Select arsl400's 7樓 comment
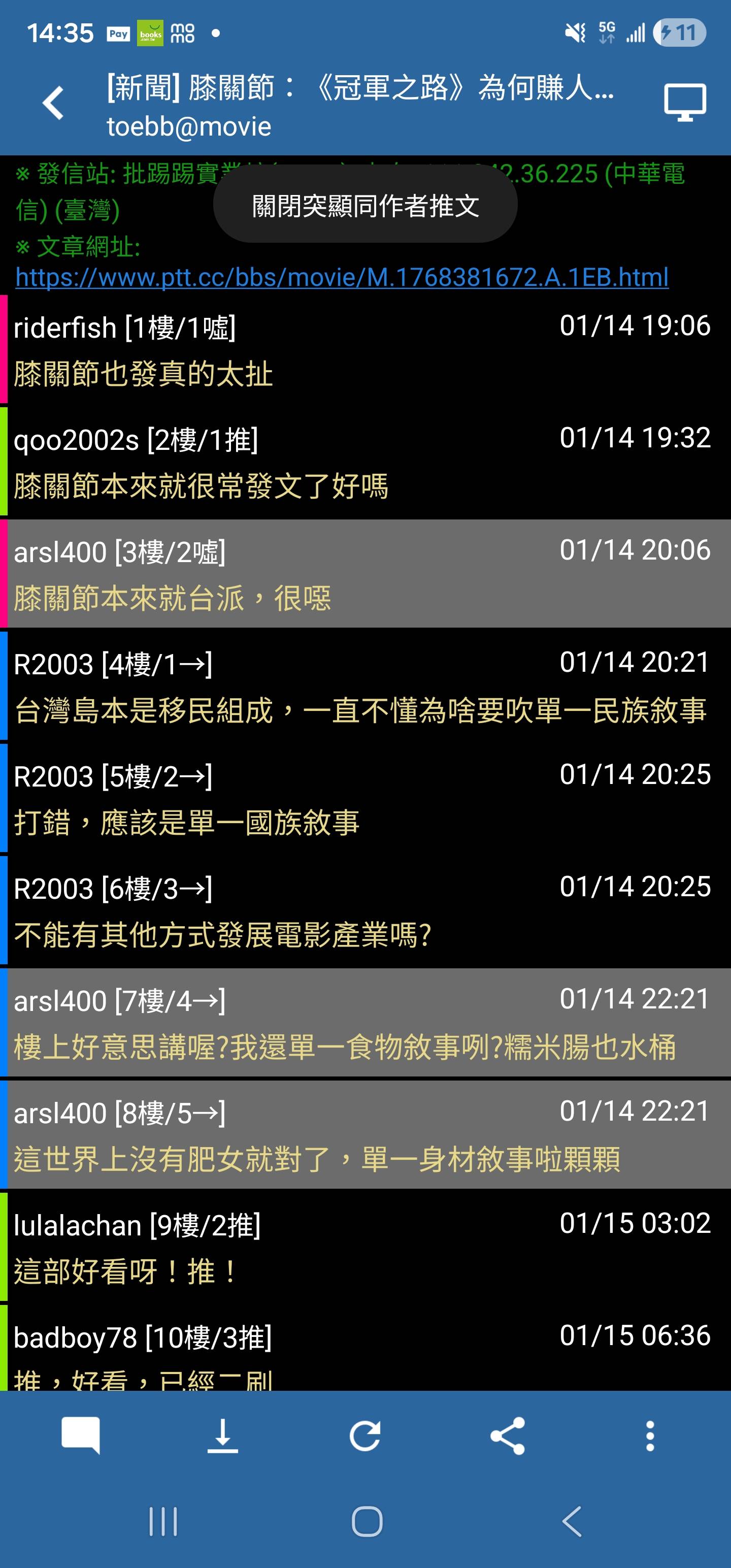 click(x=365, y=1023)
